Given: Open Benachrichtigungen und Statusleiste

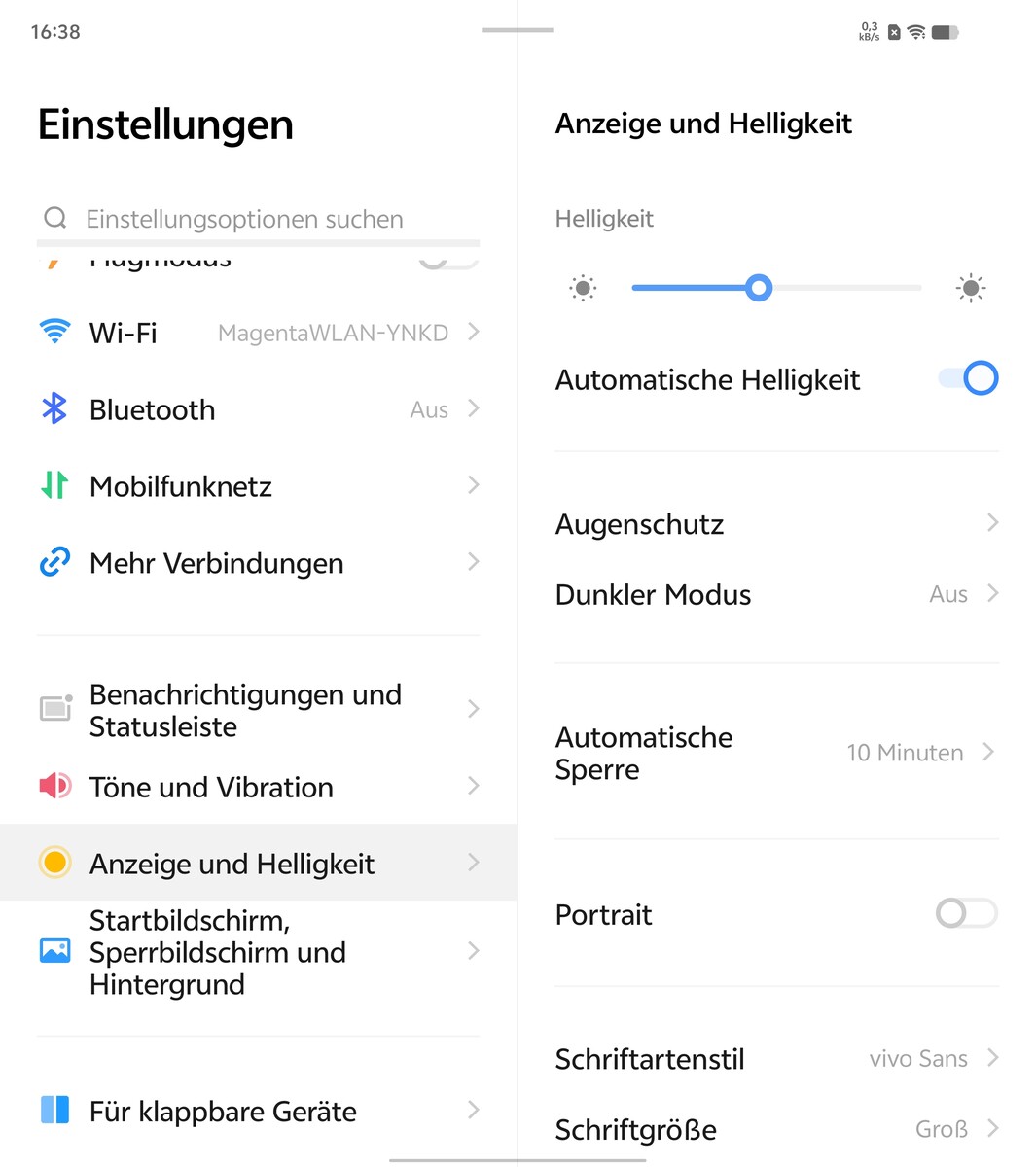Looking at the screenshot, I should click(x=258, y=710).
